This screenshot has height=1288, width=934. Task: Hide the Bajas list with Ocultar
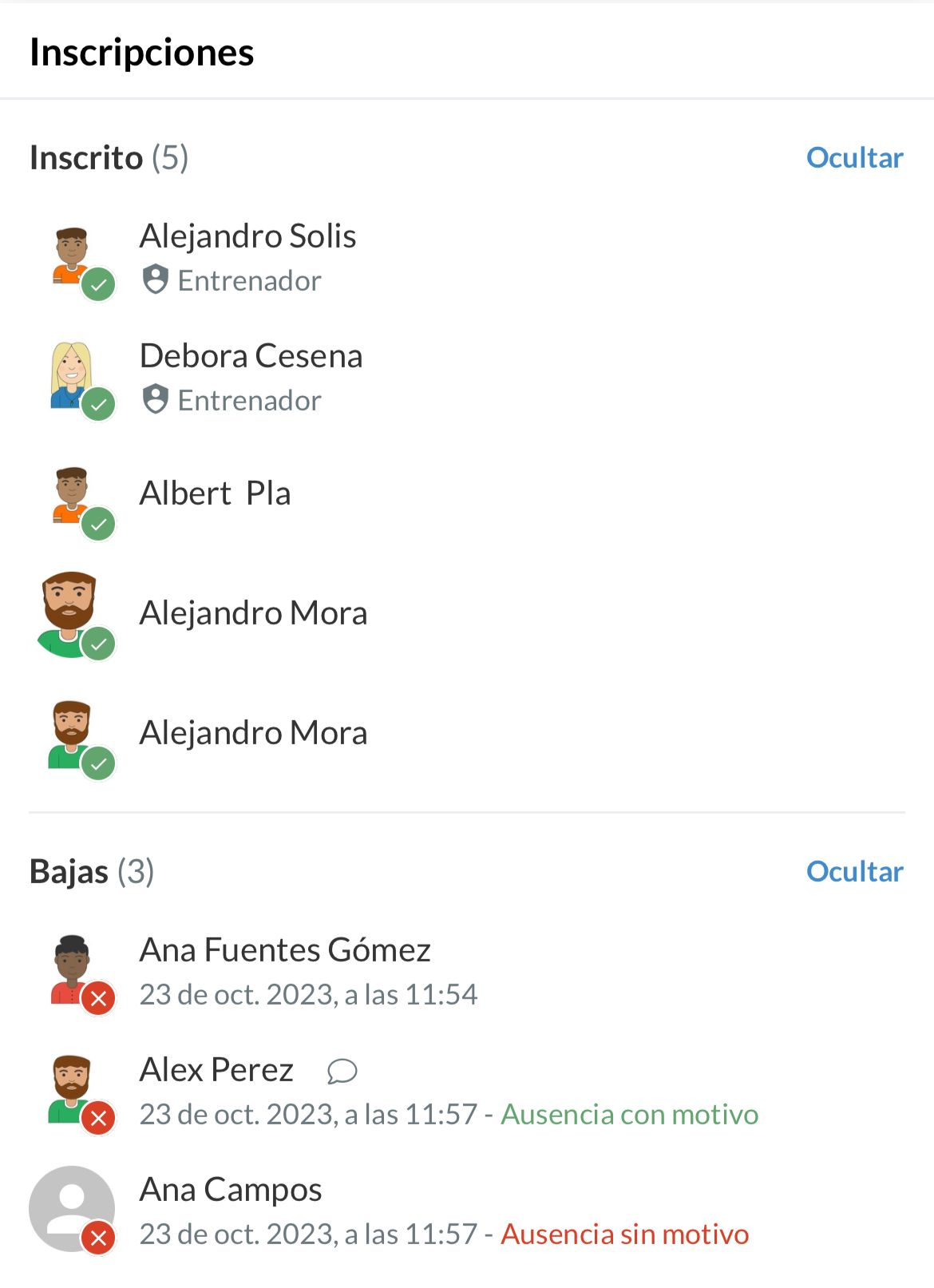click(854, 872)
